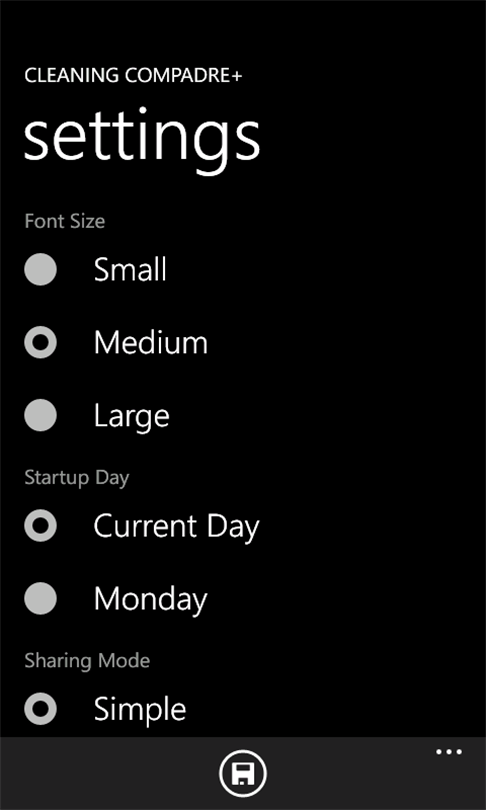Choose Medium font size
The image size is (486, 810).
116,342
